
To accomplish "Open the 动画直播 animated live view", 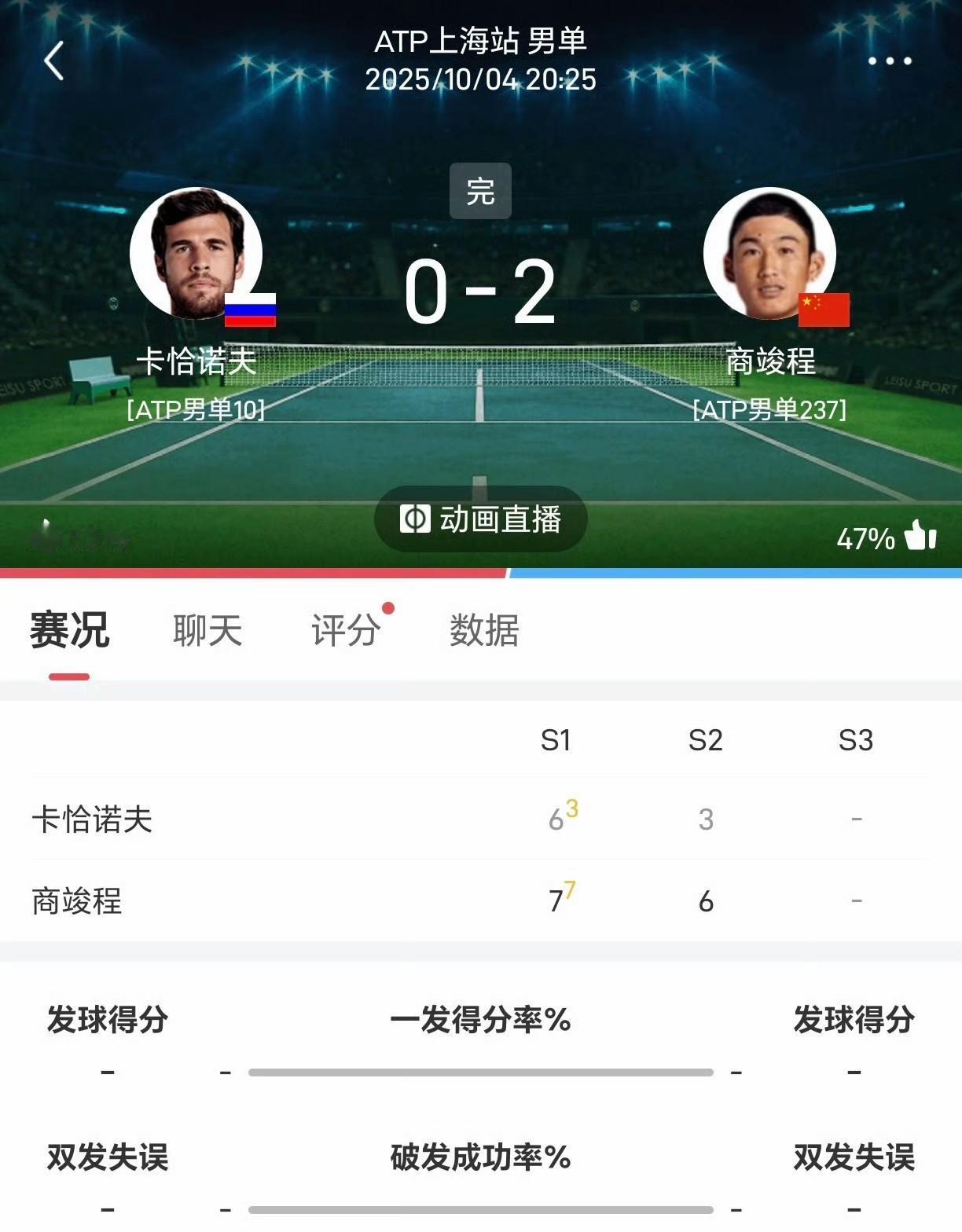I will click(480, 519).
